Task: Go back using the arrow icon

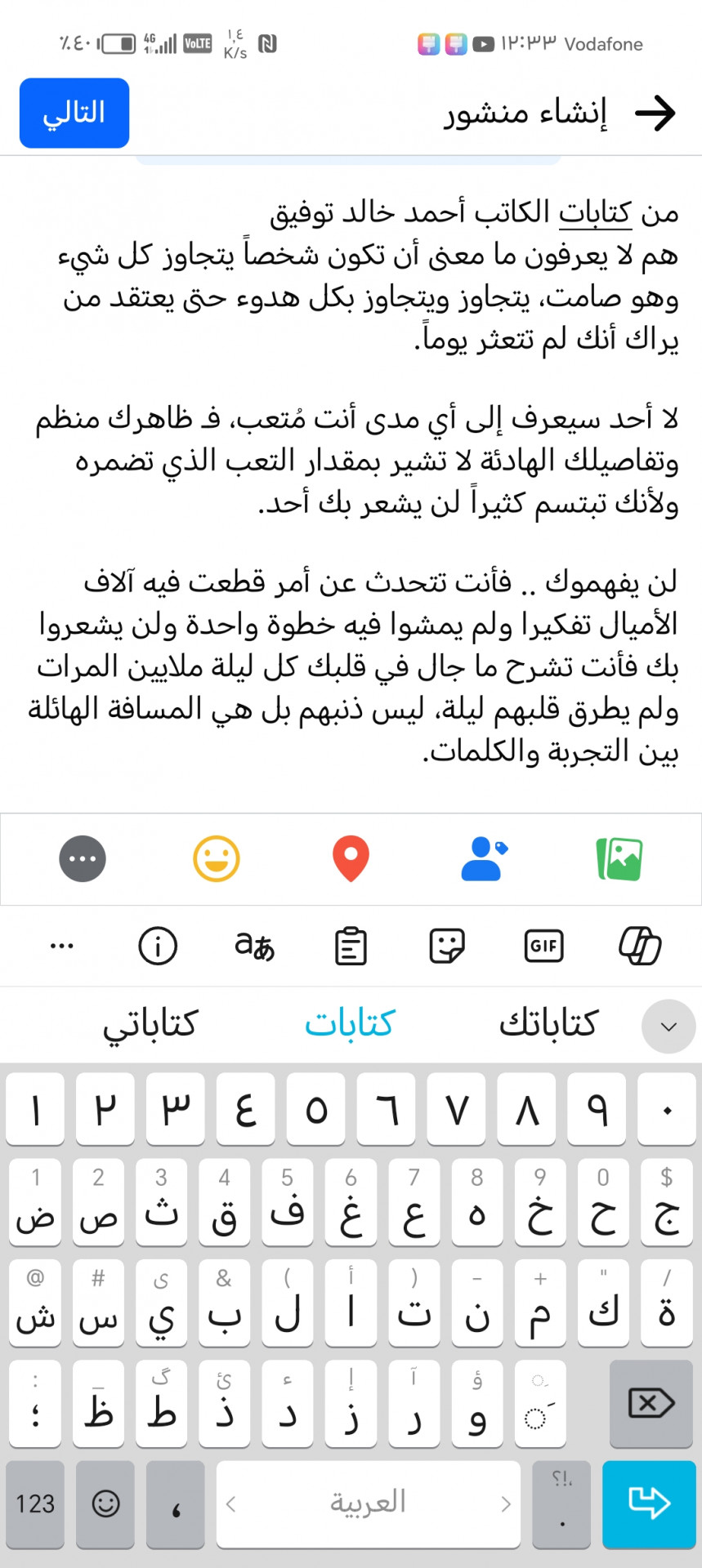Action: tap(655, 113)
